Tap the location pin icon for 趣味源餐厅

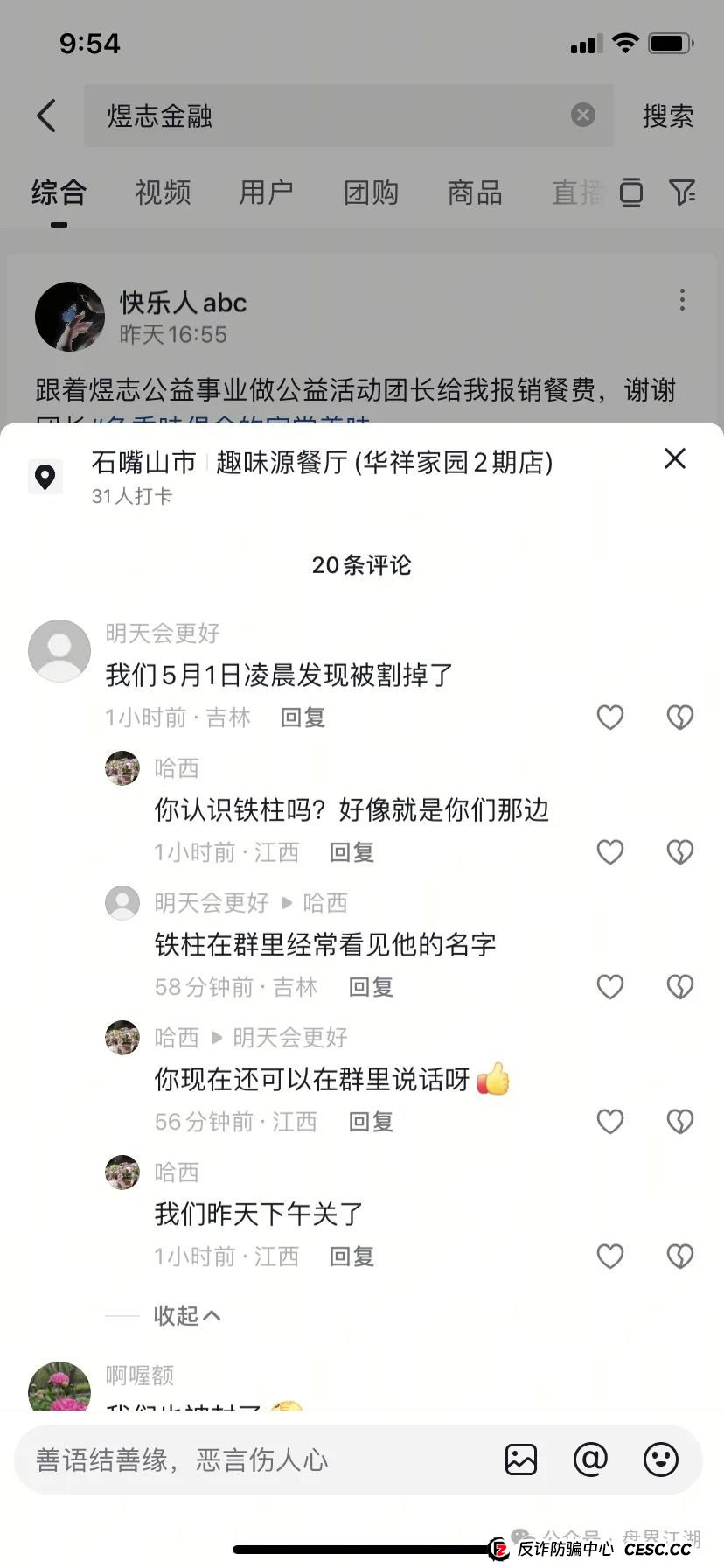pos(45,477)
